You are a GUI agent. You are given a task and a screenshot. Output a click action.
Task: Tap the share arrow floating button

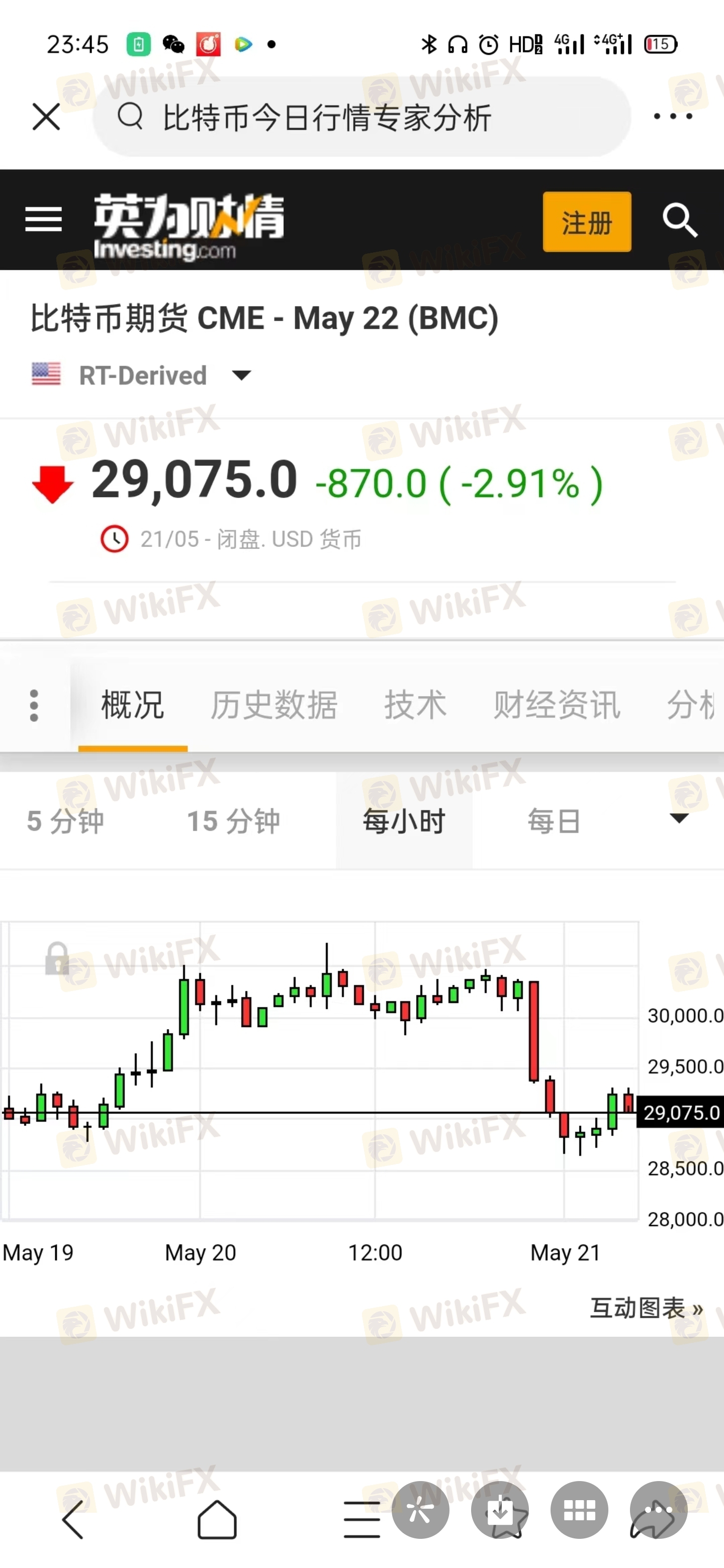[x=658, y=1510]
